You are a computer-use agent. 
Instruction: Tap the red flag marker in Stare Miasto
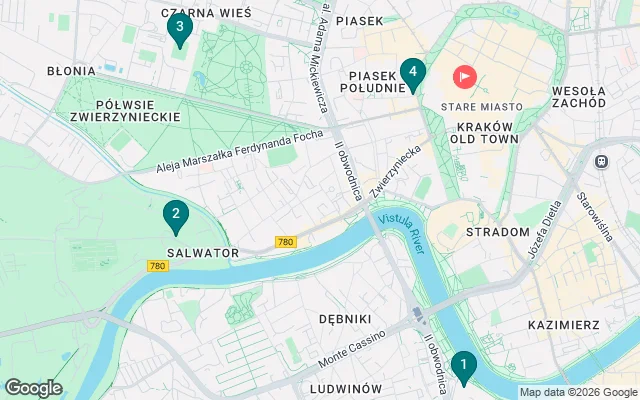pyautogui.click(x=465, y=76)
